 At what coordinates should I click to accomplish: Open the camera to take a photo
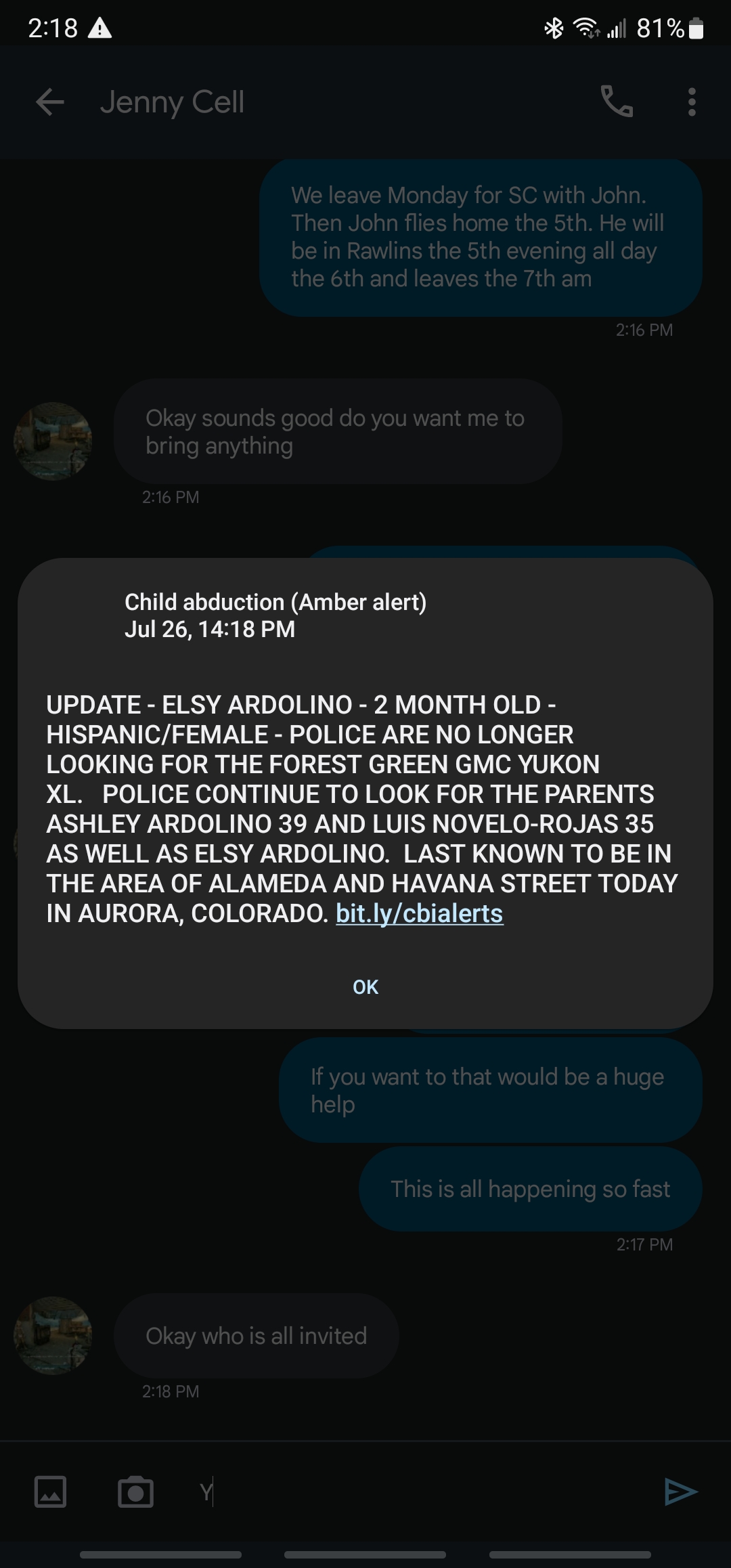[x=135, y=1492]
